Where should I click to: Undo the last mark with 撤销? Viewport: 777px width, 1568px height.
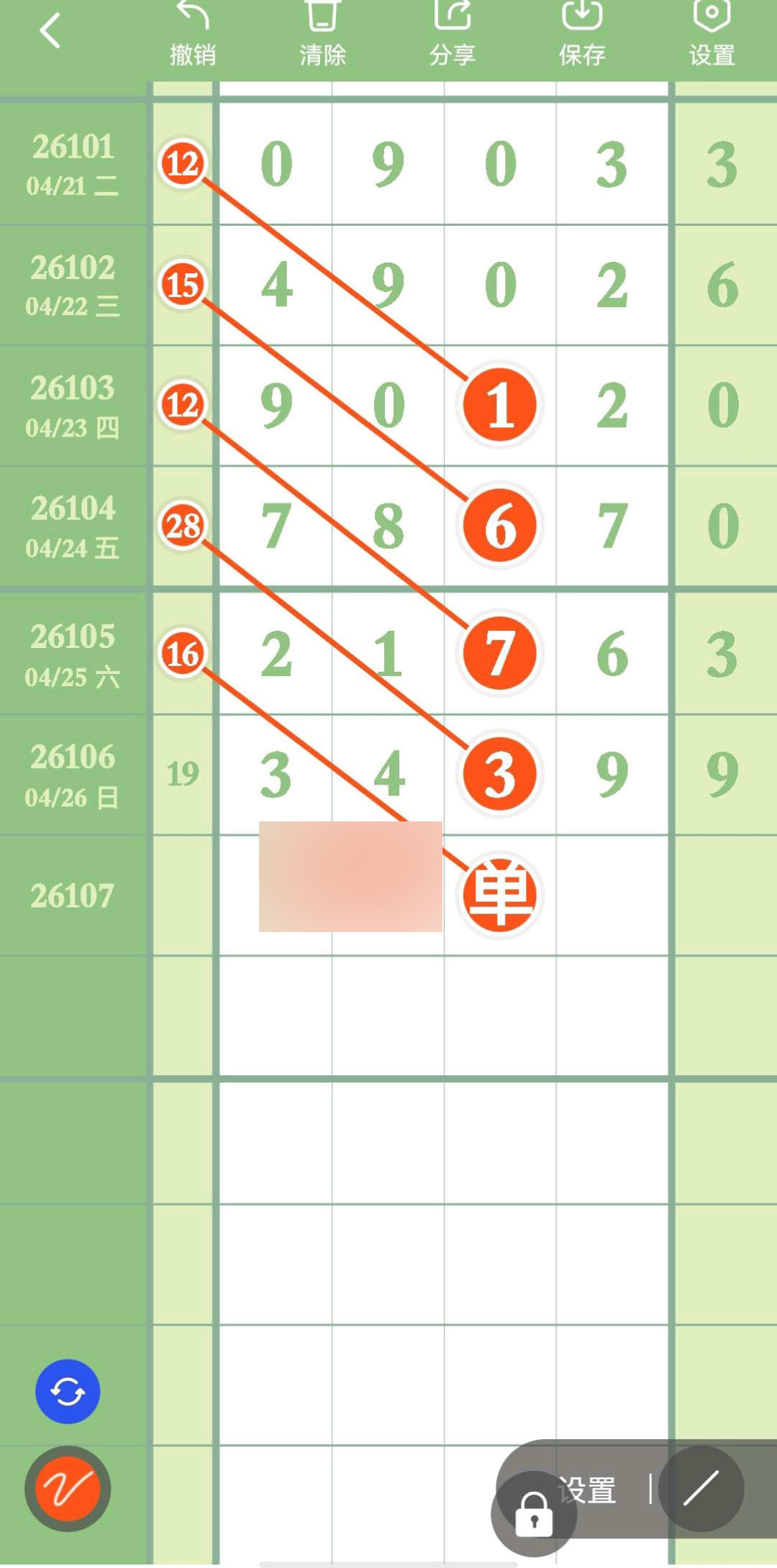tap(192, 35)
